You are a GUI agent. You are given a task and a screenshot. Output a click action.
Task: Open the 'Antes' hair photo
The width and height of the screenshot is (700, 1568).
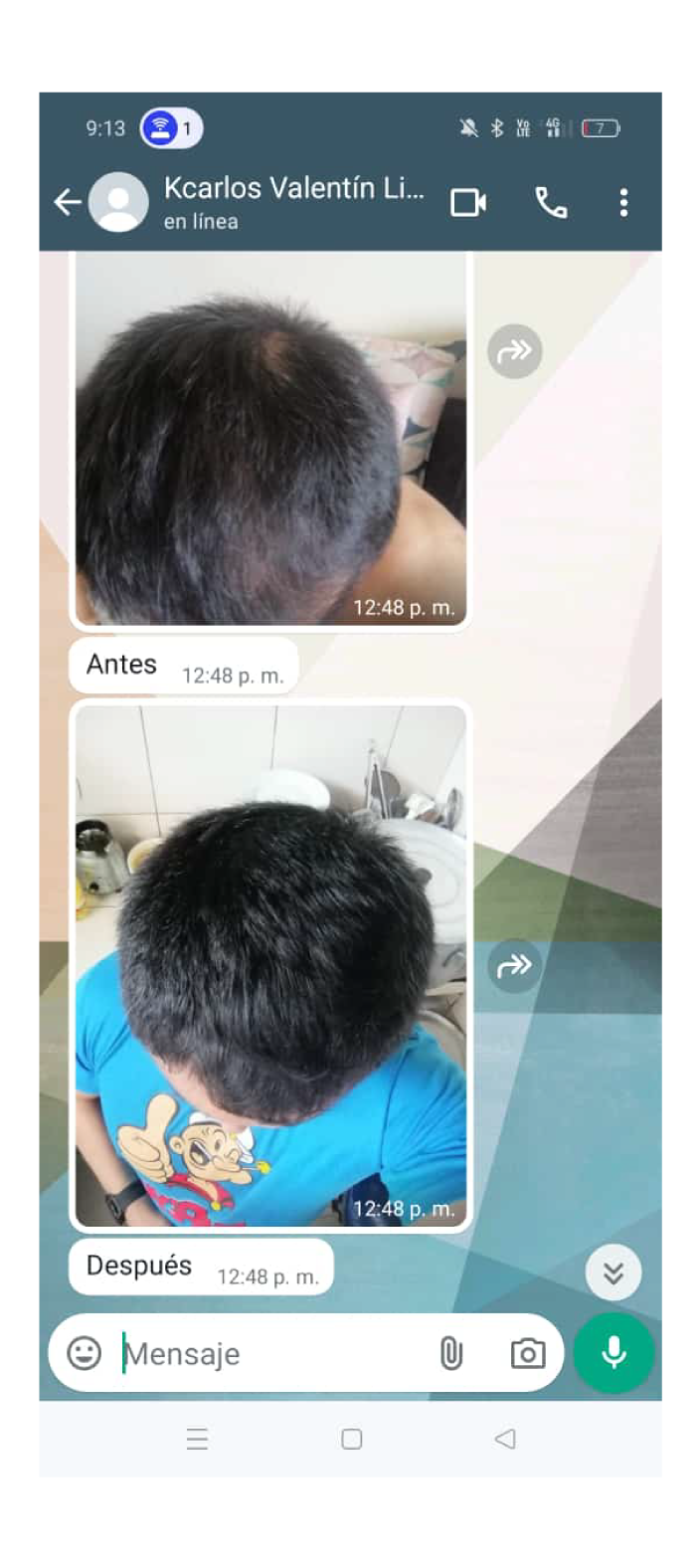tap(270, 438)
